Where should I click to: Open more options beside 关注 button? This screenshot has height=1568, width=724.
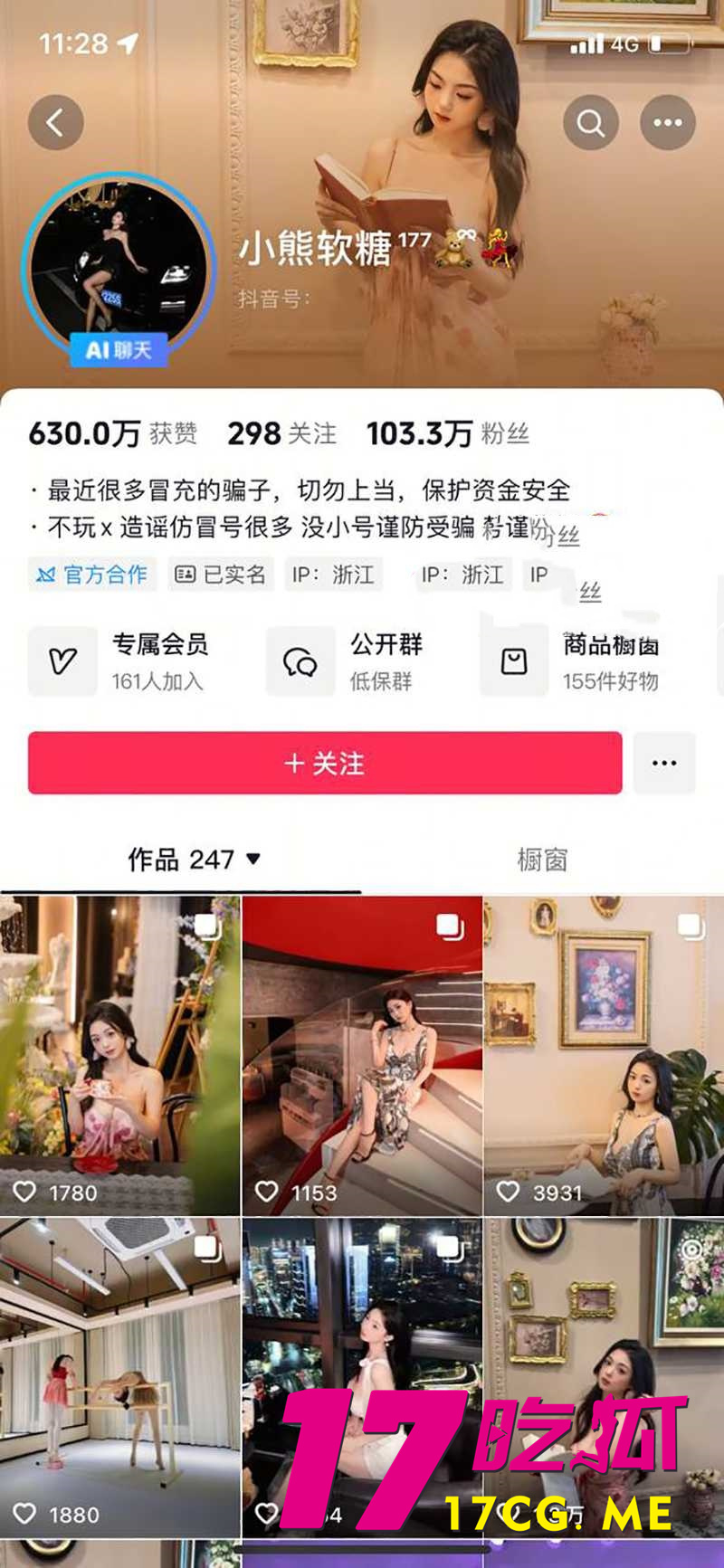(x=664, y=764)
